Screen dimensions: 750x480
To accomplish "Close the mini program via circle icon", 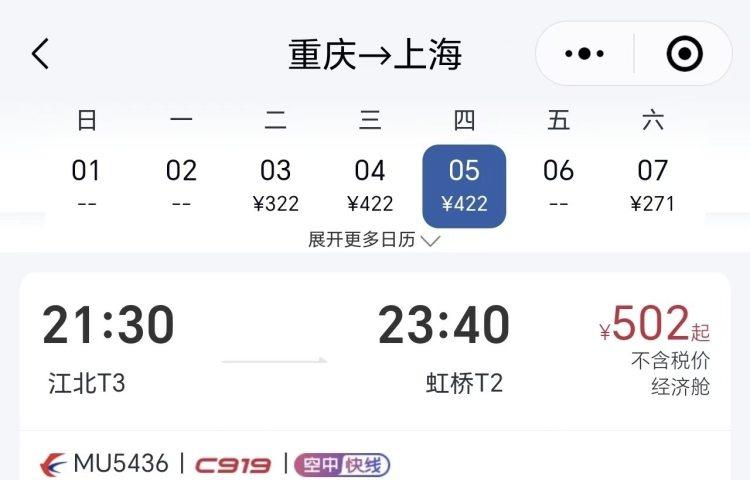I will (x=685, y=54).
